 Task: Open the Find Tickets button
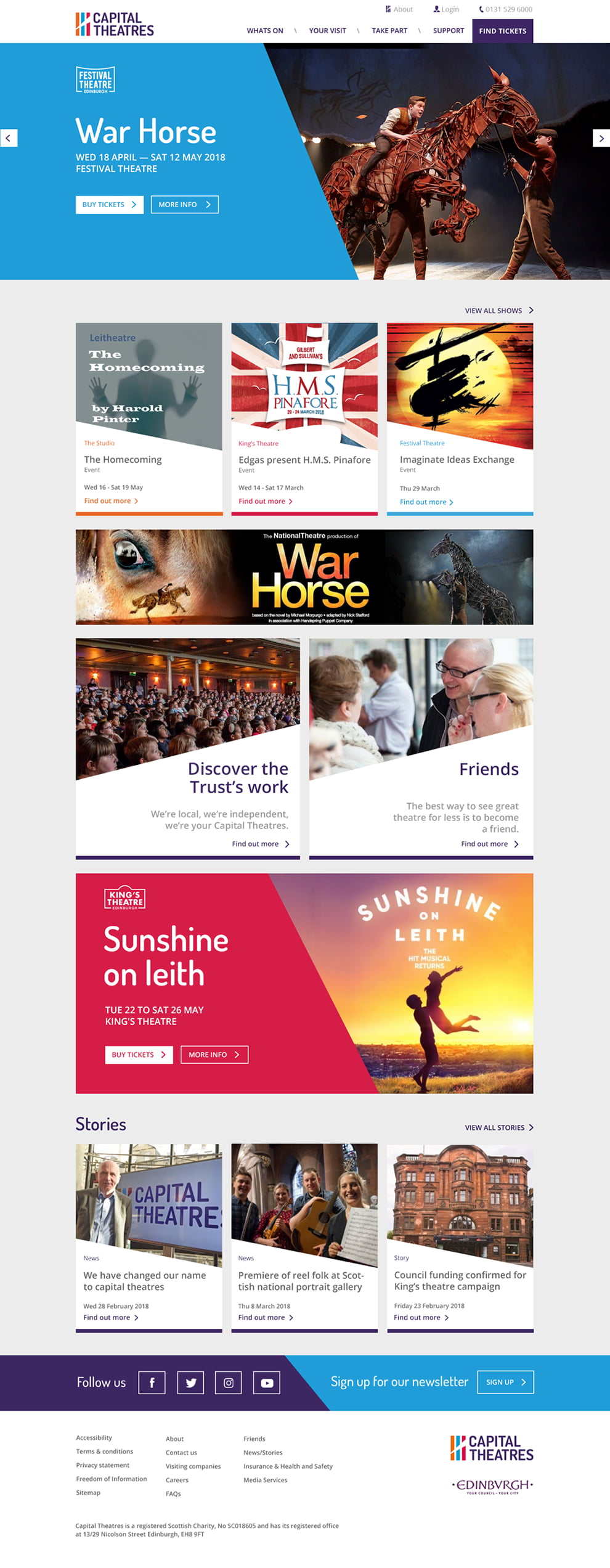502,31
